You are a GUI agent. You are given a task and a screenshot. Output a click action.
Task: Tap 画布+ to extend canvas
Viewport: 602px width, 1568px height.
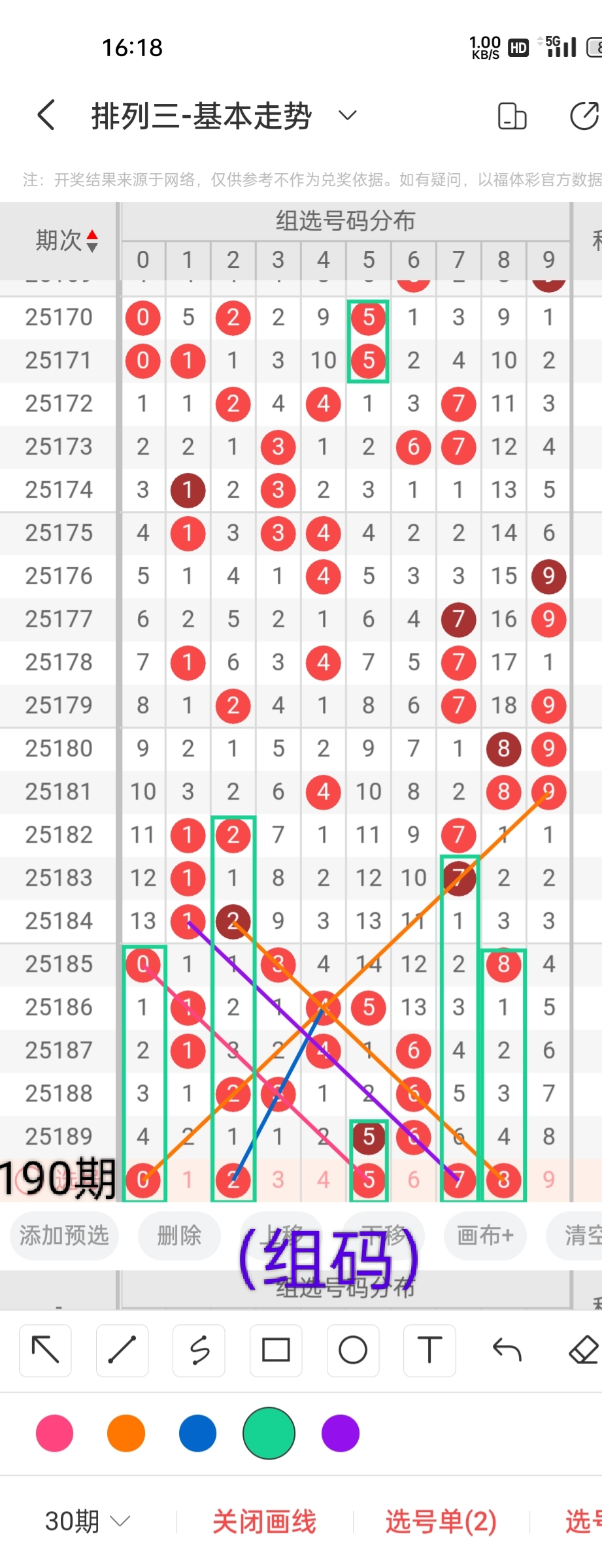485,1235
